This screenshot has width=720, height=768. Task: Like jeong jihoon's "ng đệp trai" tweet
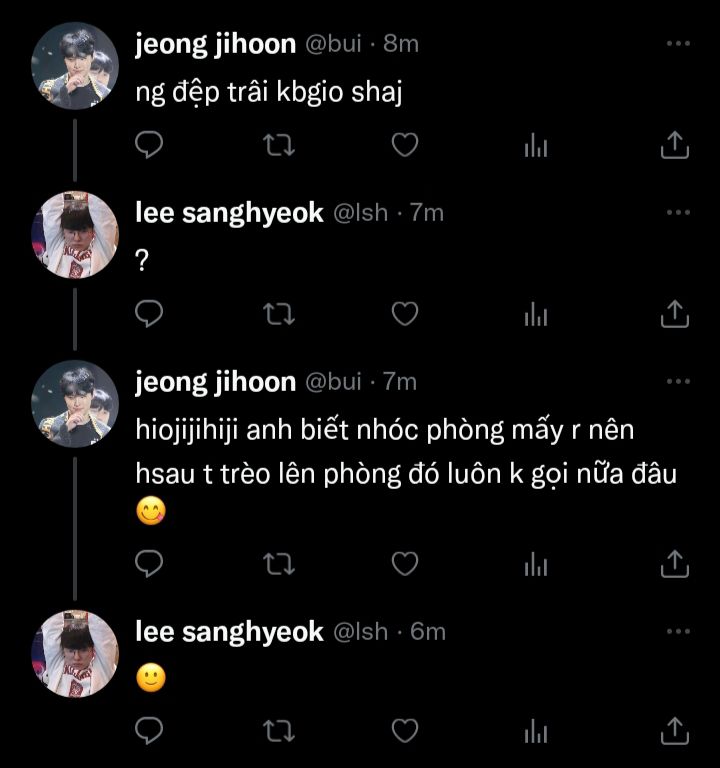point(404,146)
